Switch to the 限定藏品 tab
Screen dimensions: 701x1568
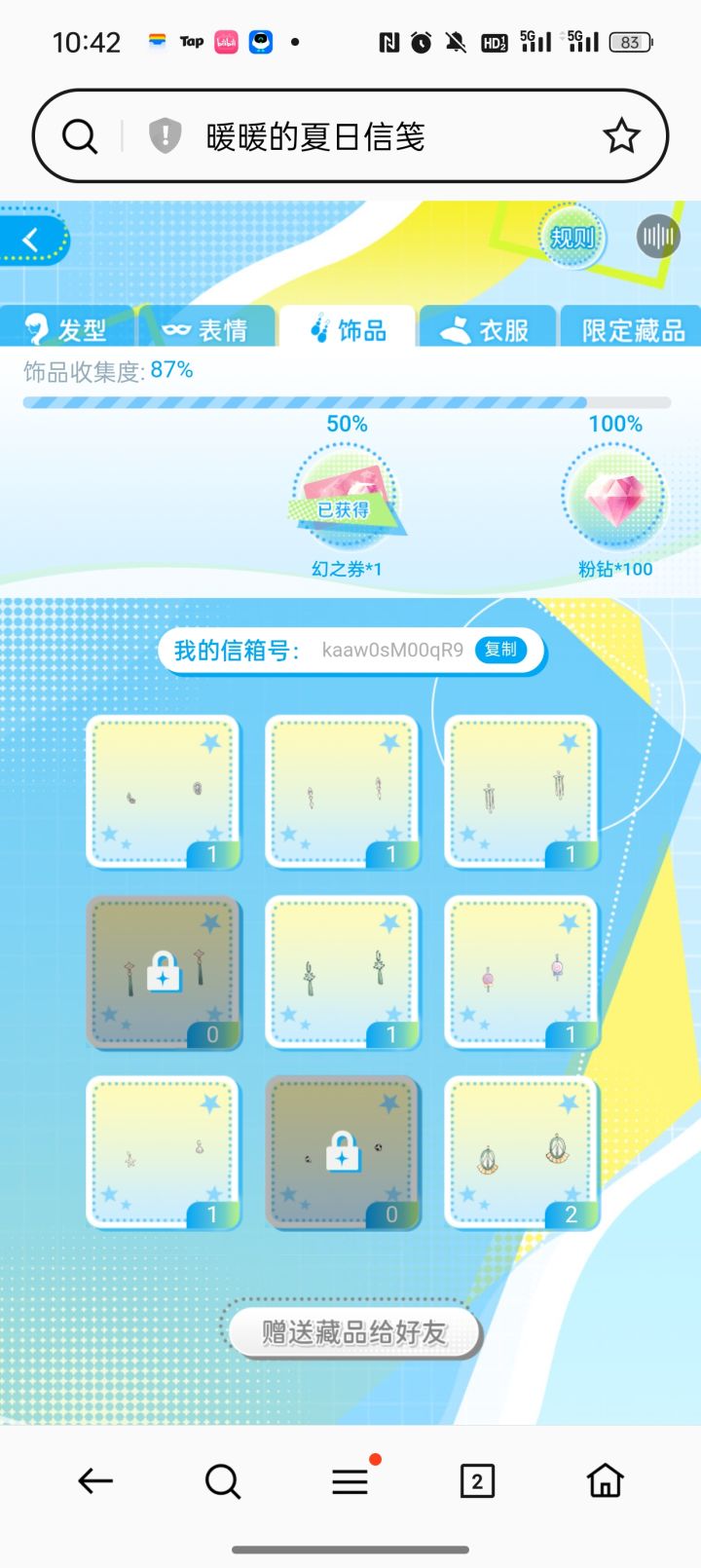(631, 327)
